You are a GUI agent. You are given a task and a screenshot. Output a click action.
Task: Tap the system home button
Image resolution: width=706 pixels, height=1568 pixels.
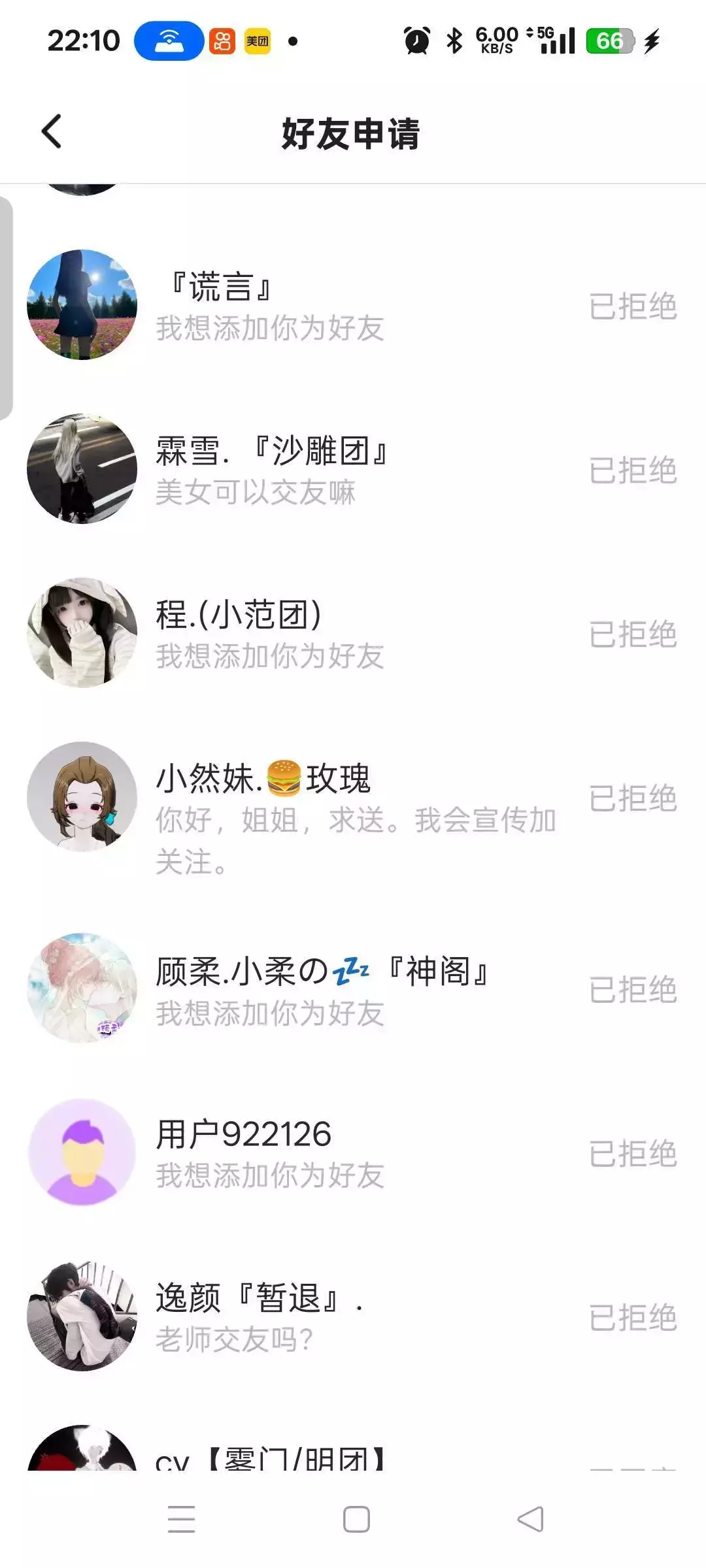click(356, 1519)
